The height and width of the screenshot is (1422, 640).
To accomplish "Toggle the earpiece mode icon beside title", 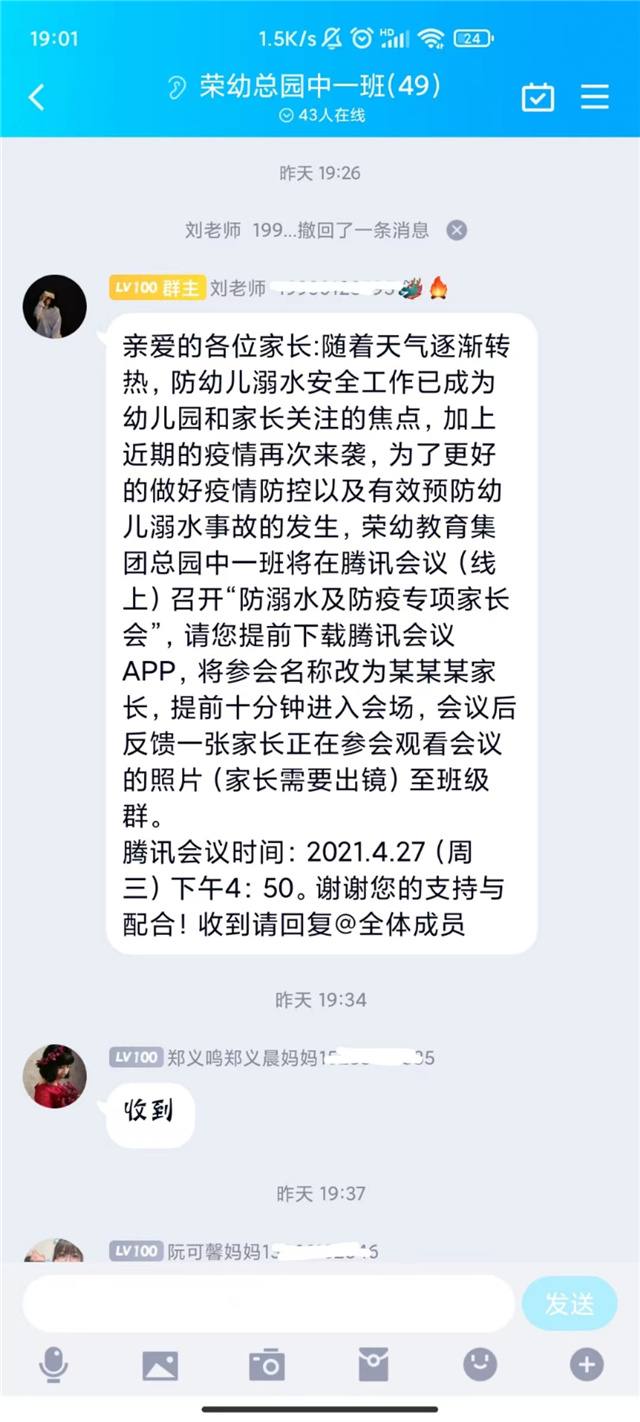I will [x=178, y=88].
